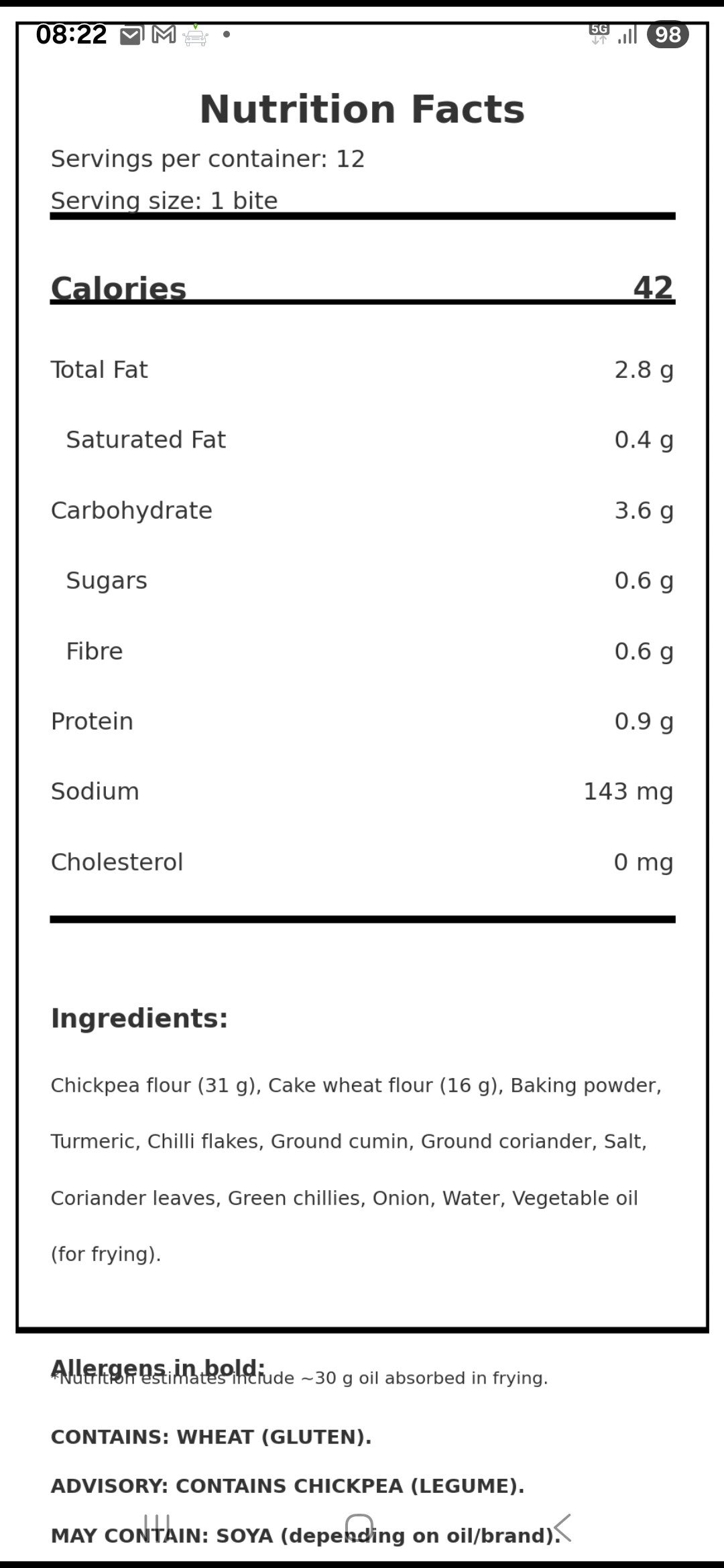Screen dimensions: 724x1568
Task: Go back using the system back button
Action: (562, 1527)
